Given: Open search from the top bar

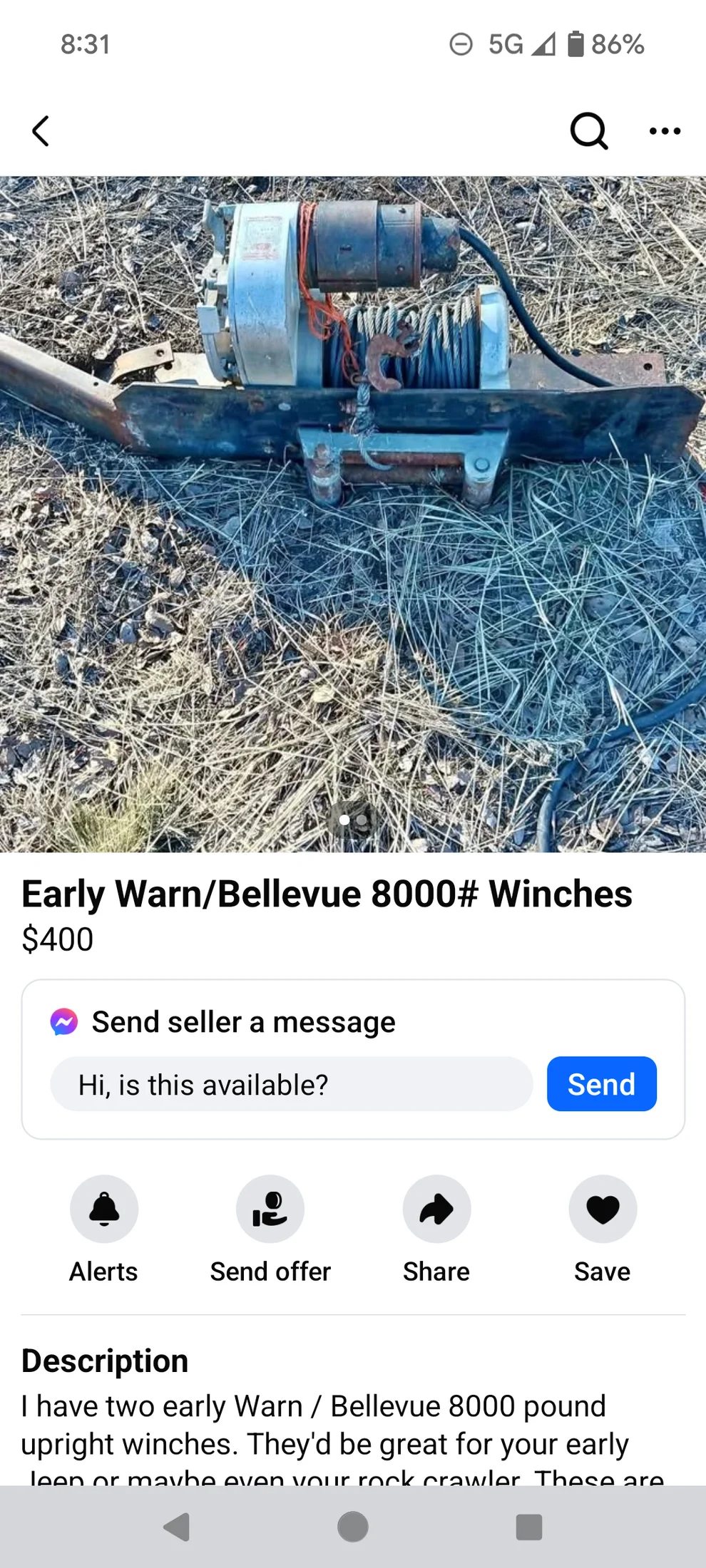Looking at the screenshot, I should pyautogui.click(x=589, y=131).
